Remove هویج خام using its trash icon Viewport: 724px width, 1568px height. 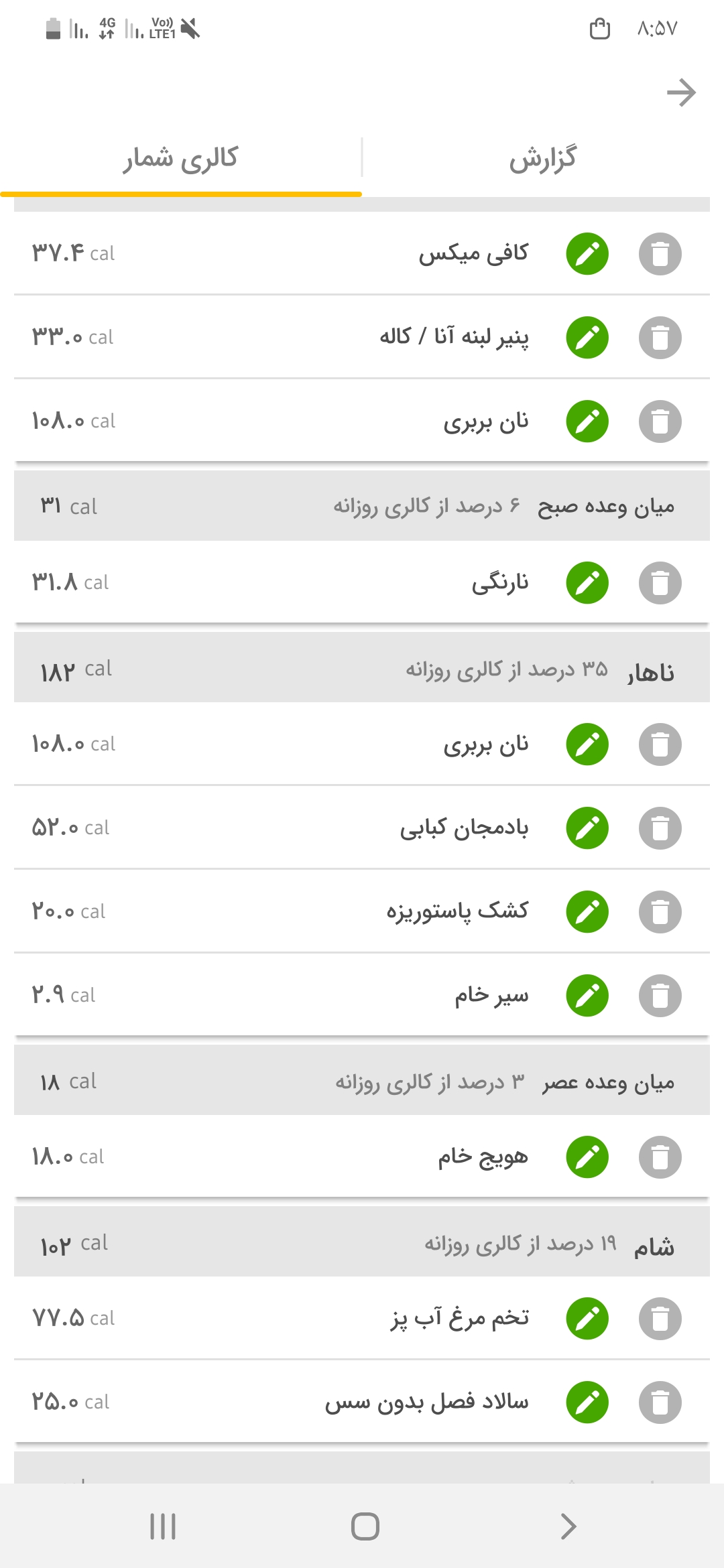[x=660, y=1157]
